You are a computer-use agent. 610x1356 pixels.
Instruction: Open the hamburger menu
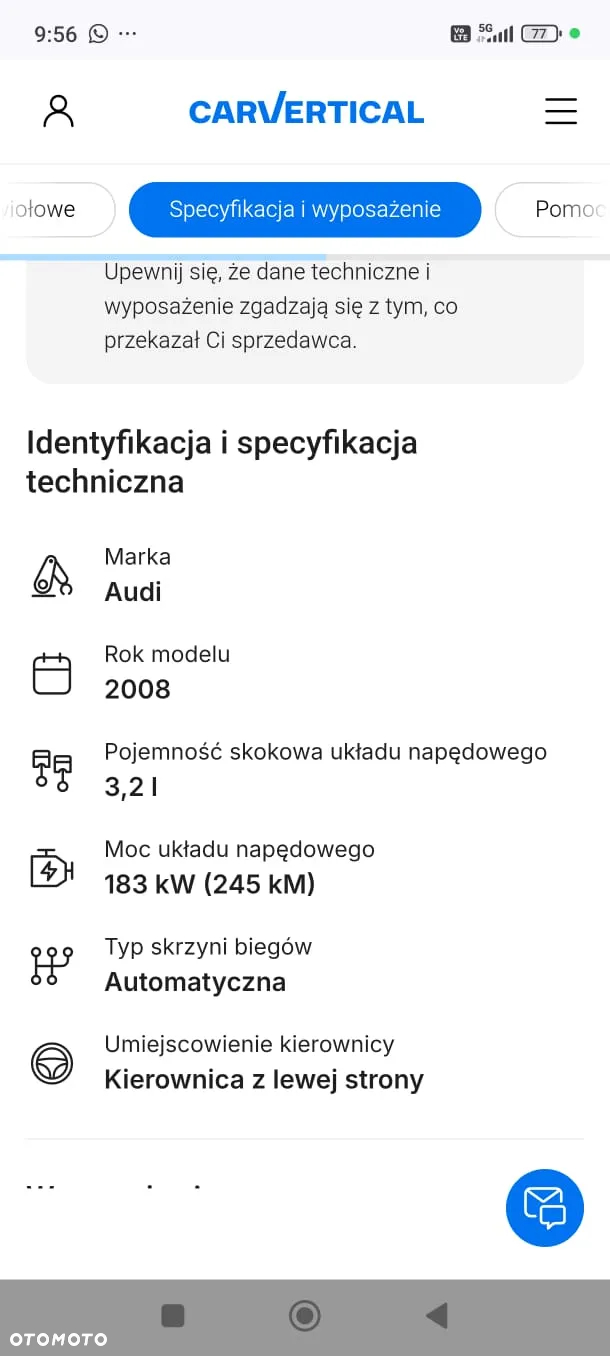[560, 111]
